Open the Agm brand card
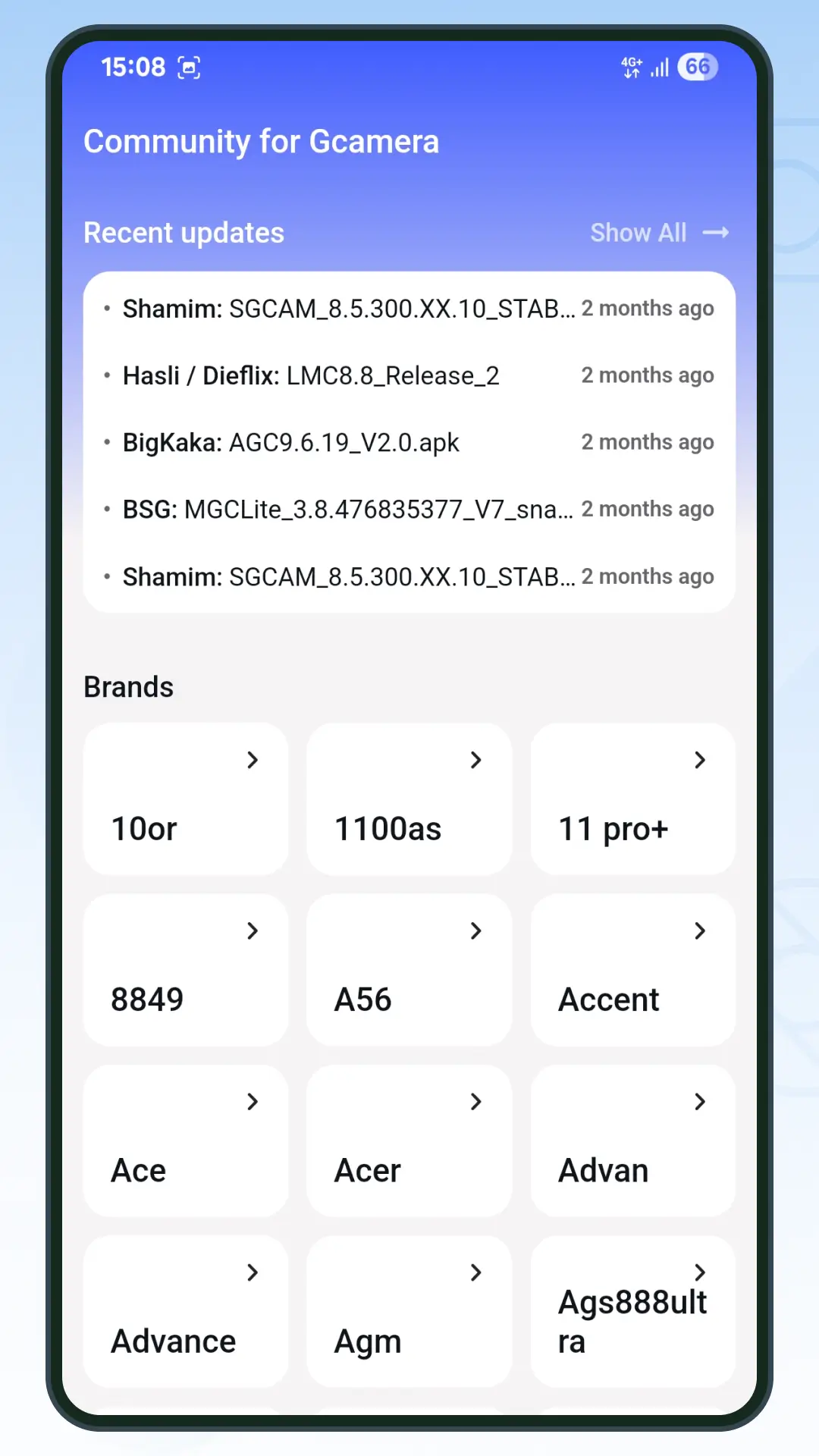The image size is (819, 1456). [409, 1311]
